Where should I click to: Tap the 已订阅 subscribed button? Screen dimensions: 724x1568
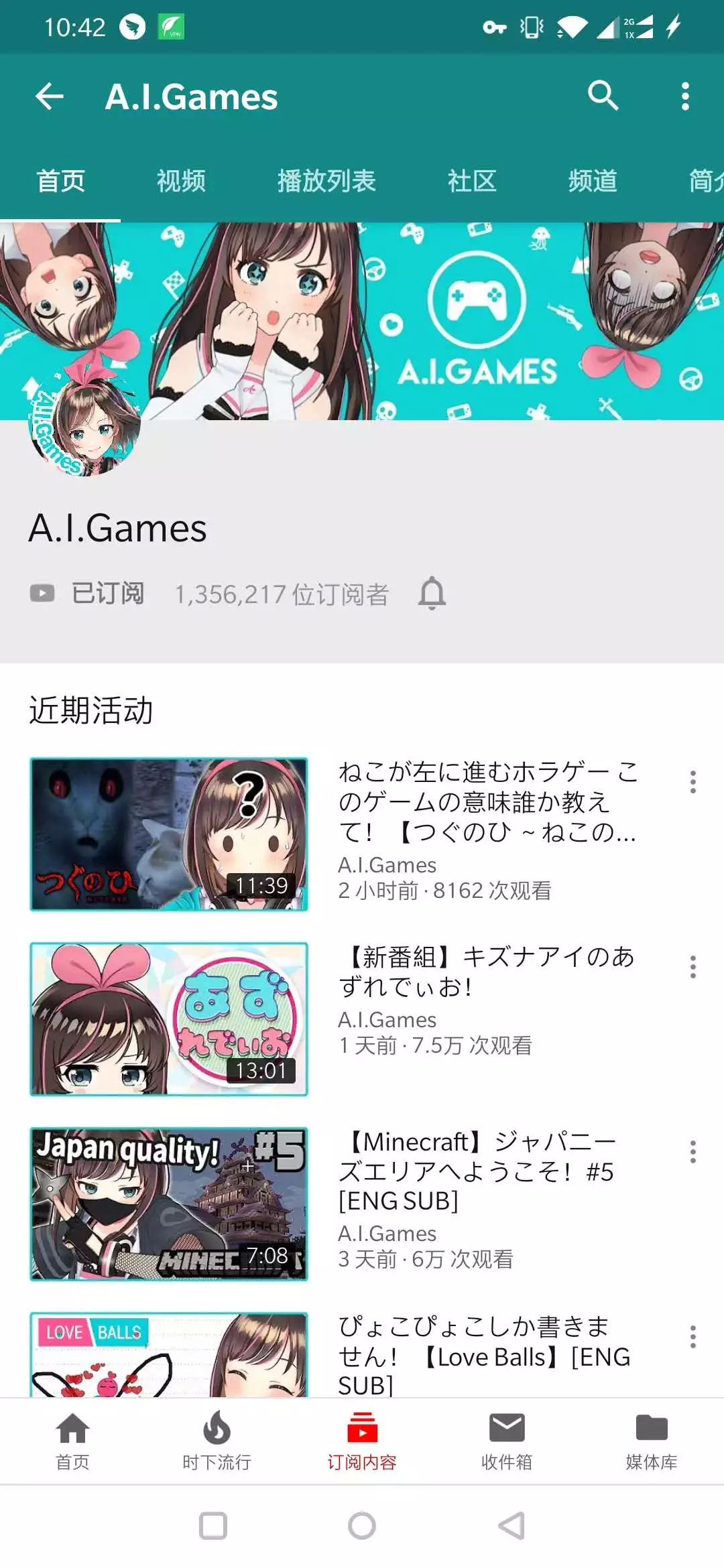click(x=88, y=594)
